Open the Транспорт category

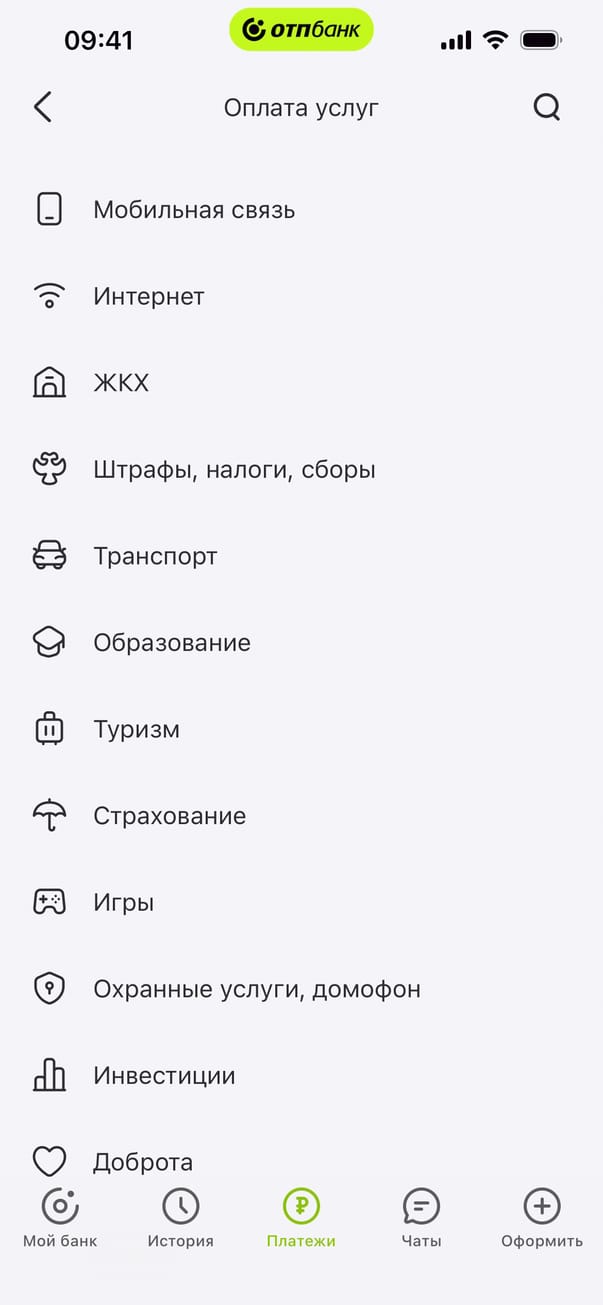click(155, 556)
